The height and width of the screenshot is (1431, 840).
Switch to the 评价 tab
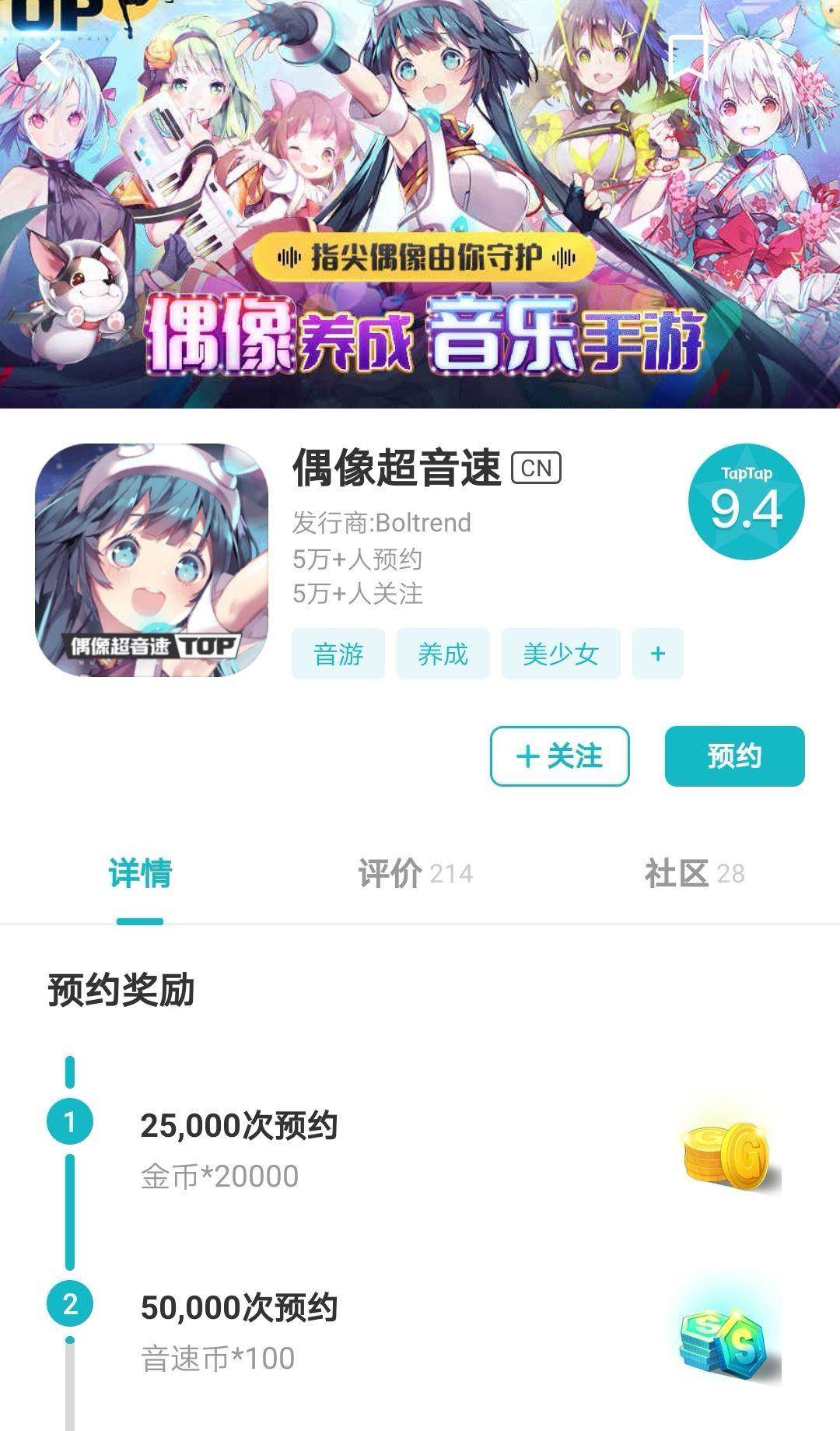point(415,873)
